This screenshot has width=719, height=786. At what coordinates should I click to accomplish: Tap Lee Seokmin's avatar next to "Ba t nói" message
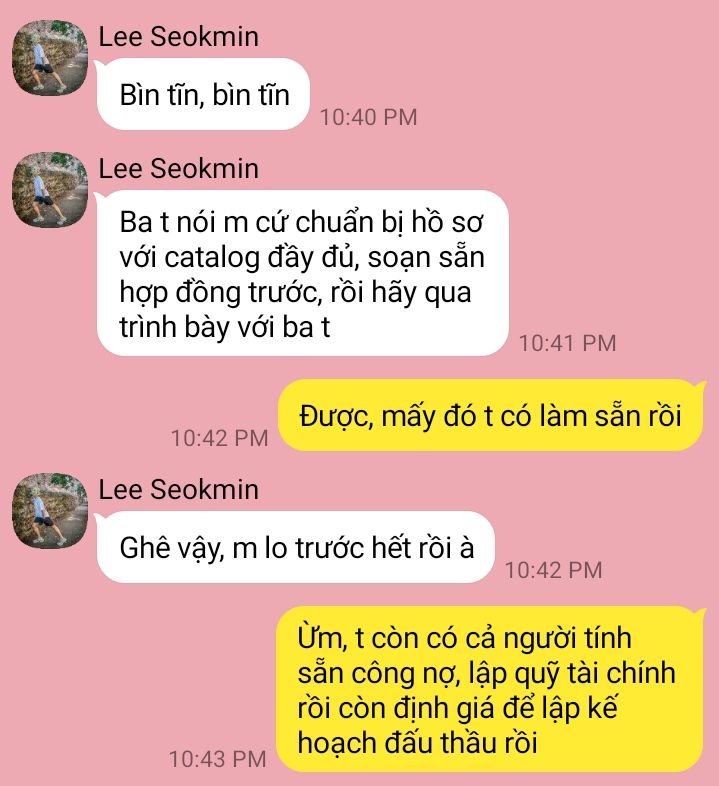pos(50,189)
